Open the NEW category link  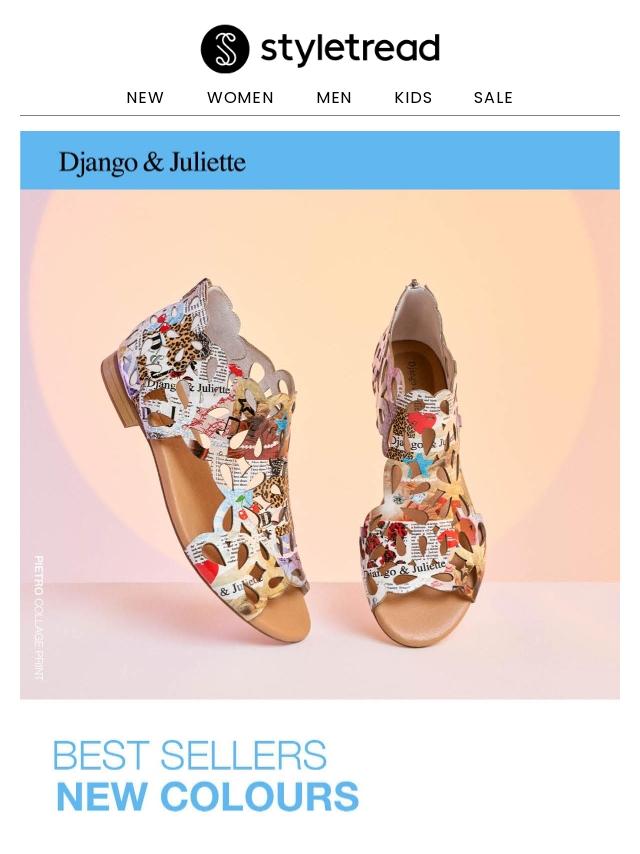coord(145,98)
